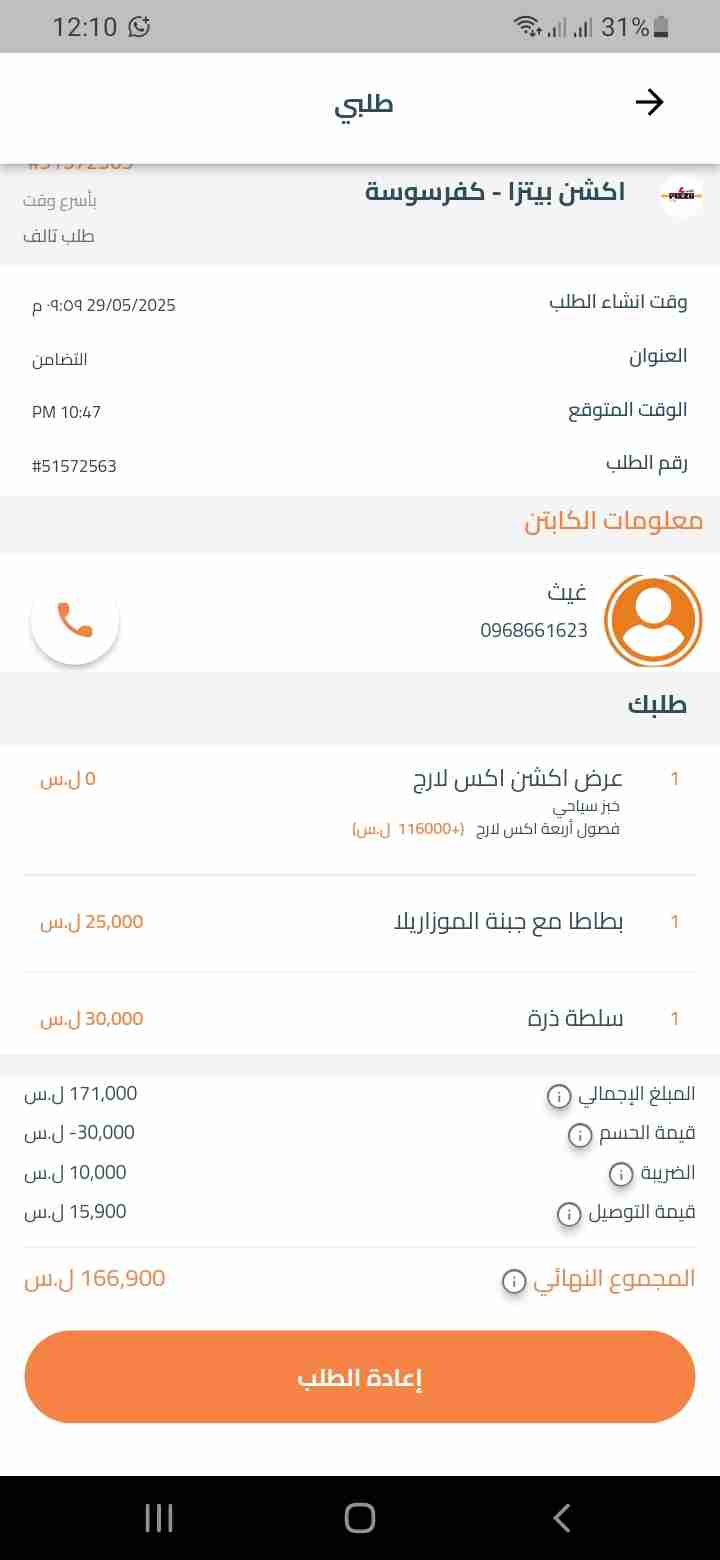Viewport: 720px width, 1560px height.
Task: Open info for المجموع النهائي total
Action: coord(513,1281)
